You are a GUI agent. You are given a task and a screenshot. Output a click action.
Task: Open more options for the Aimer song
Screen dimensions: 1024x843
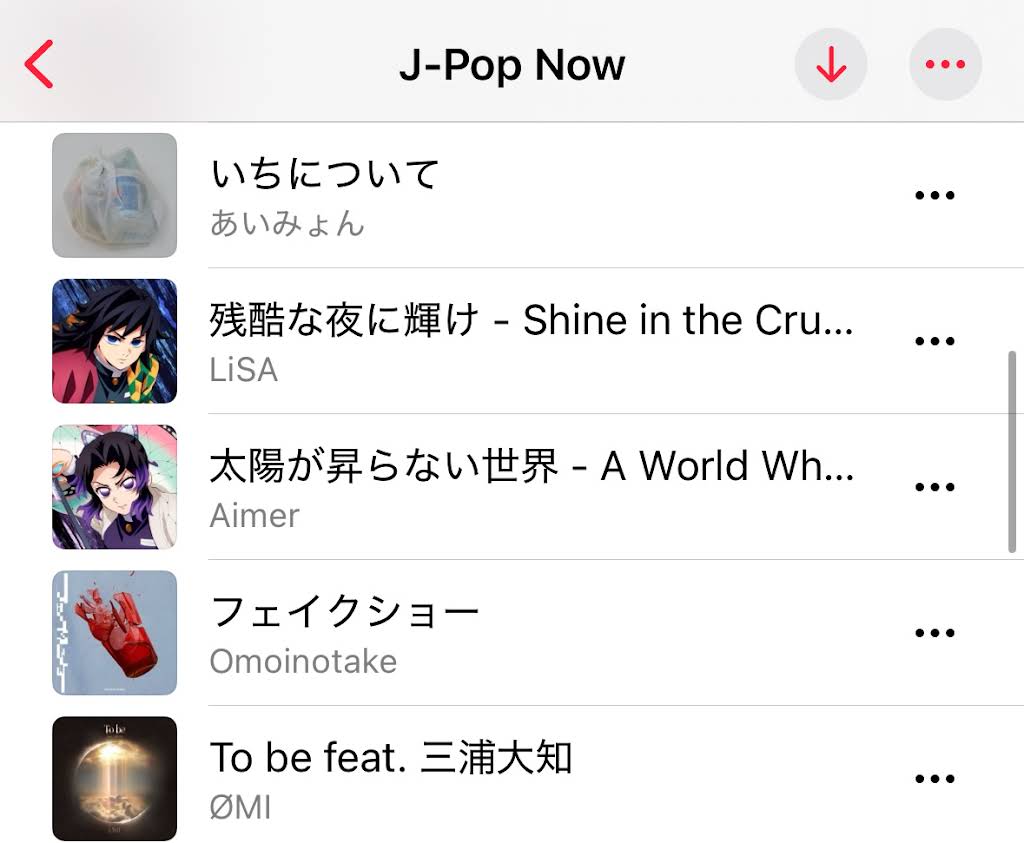[x=934, y=488]
